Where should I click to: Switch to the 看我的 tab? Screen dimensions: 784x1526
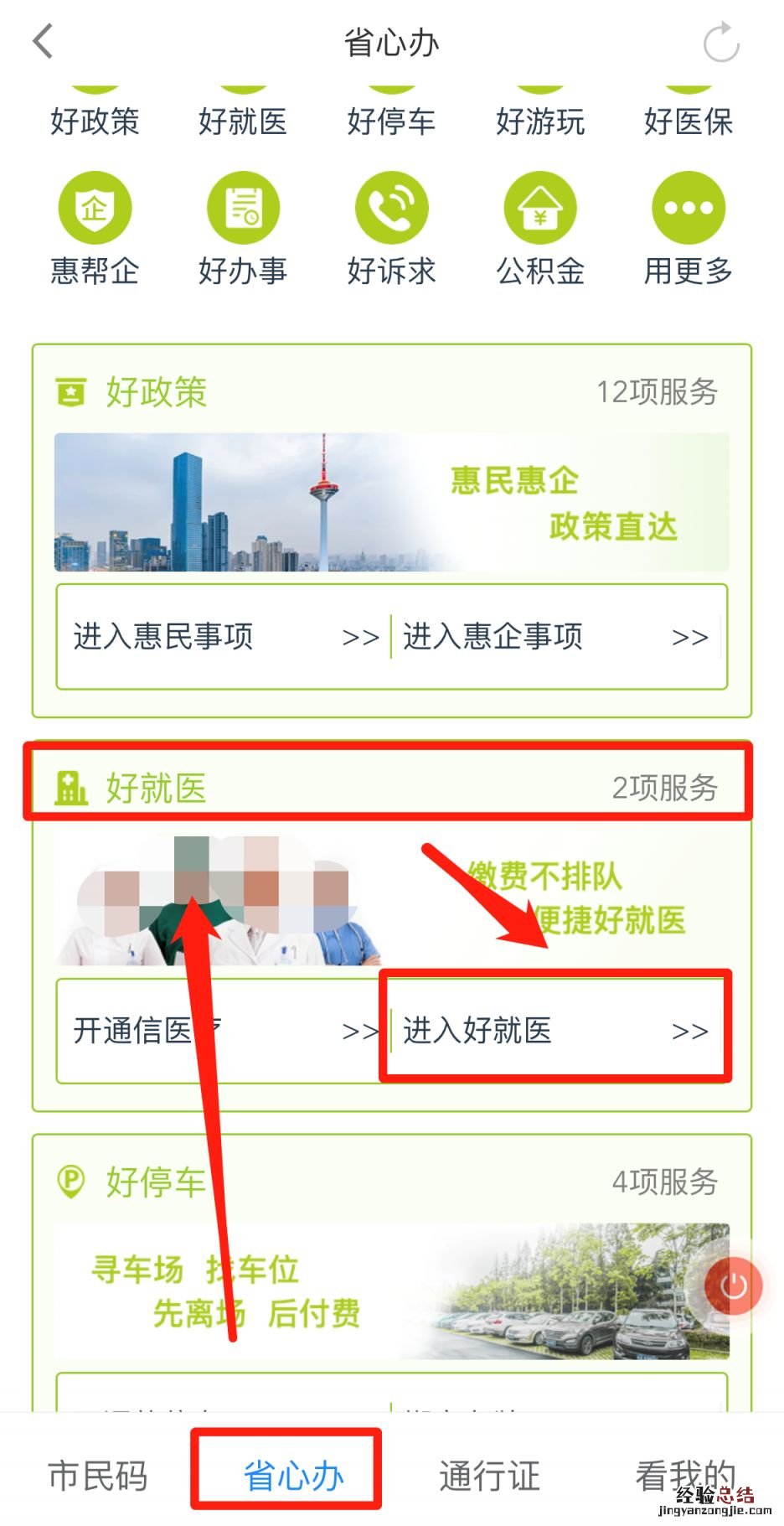[684, 1476]
